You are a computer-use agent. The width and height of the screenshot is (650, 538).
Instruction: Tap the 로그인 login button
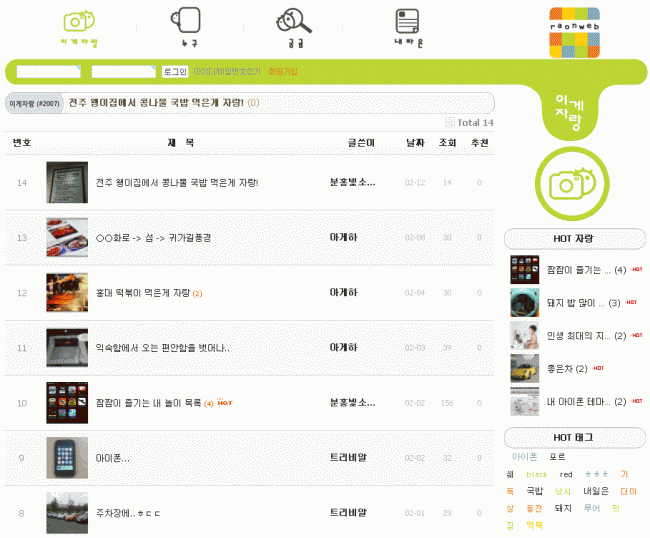click(x=175, y=72)
